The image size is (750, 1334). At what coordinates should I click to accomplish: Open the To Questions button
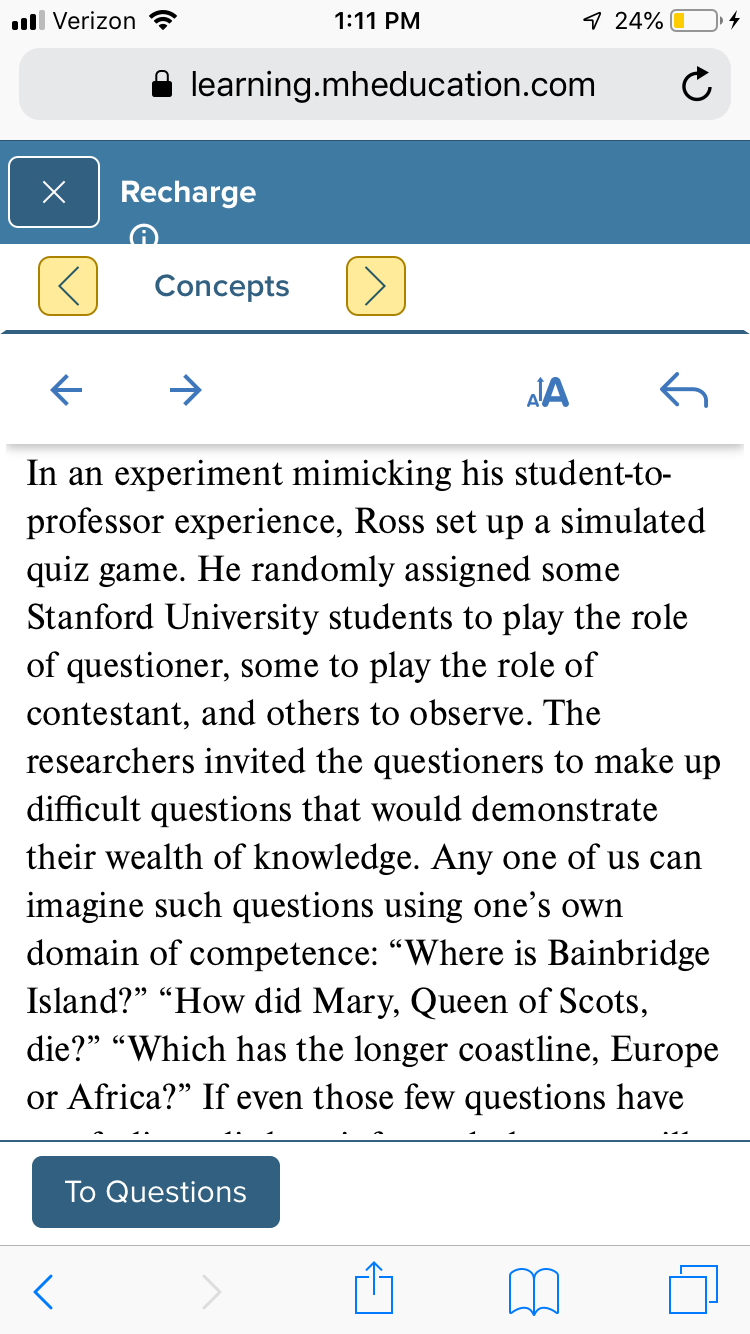[156, 1192]
